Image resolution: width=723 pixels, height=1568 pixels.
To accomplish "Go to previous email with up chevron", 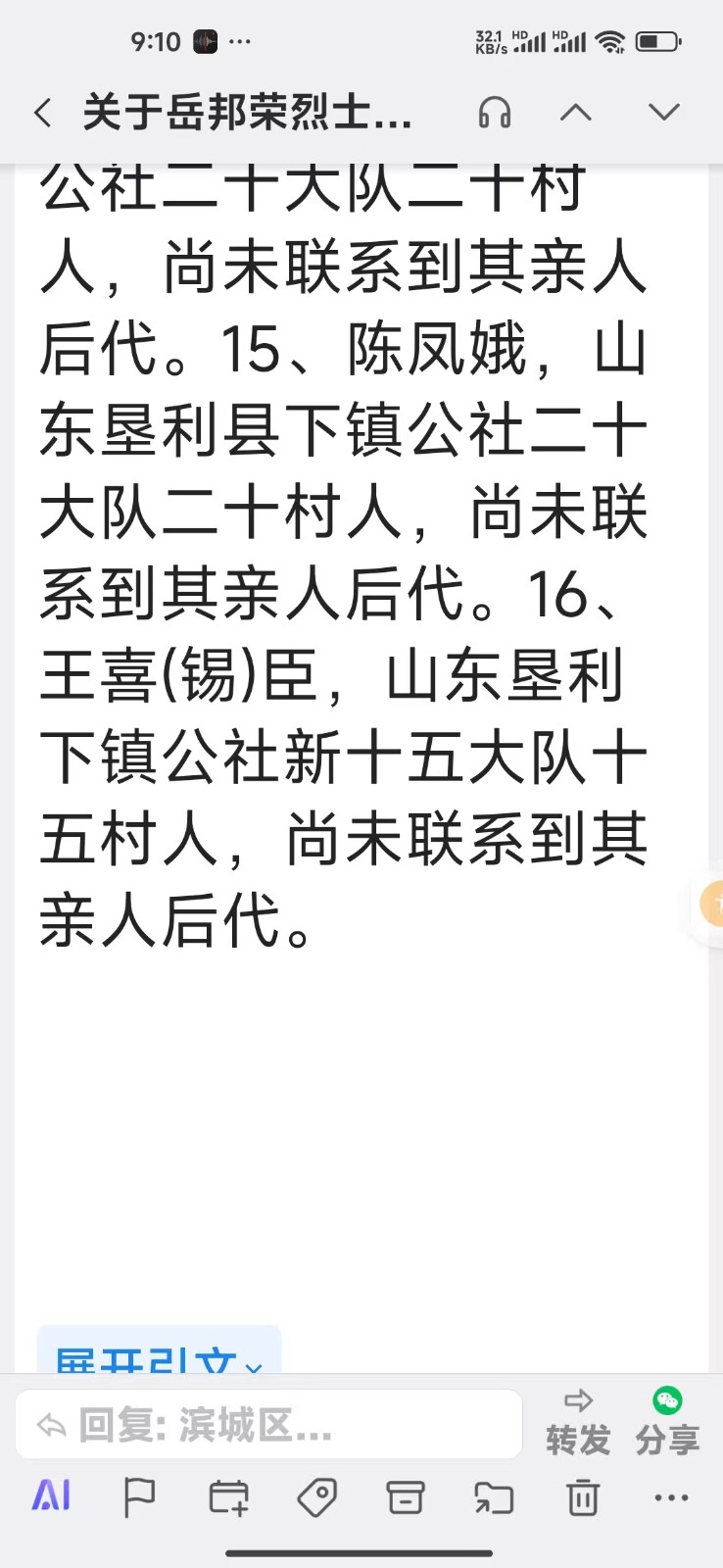I will (x=576, y=113).
